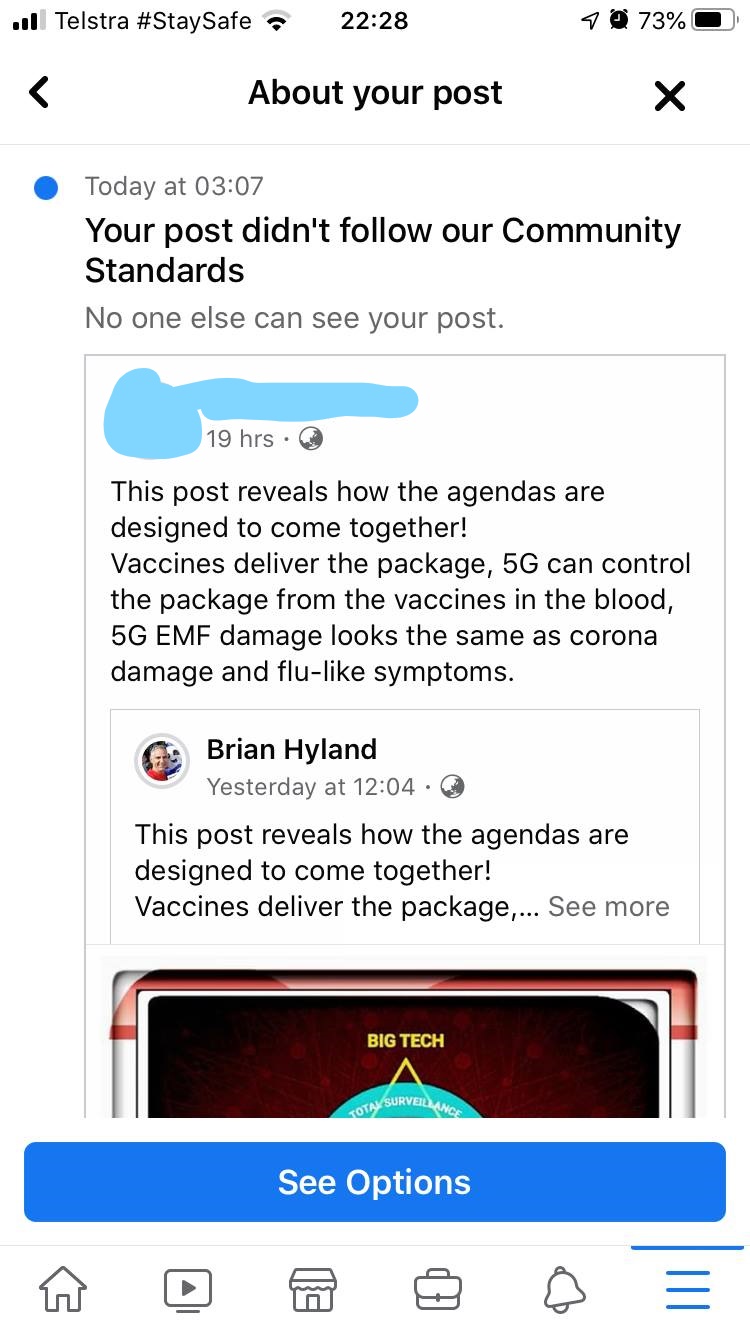Image resolution: width=750 pixels, height=1334 pixels.
Task: Open the notifications bell tab
Action: pos(563,1289)
